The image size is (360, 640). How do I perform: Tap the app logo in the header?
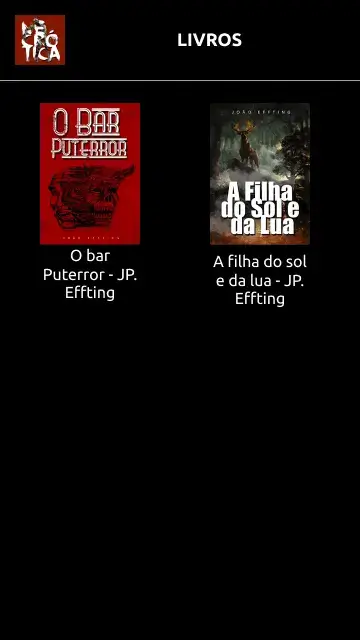click(x=40, y=40)
